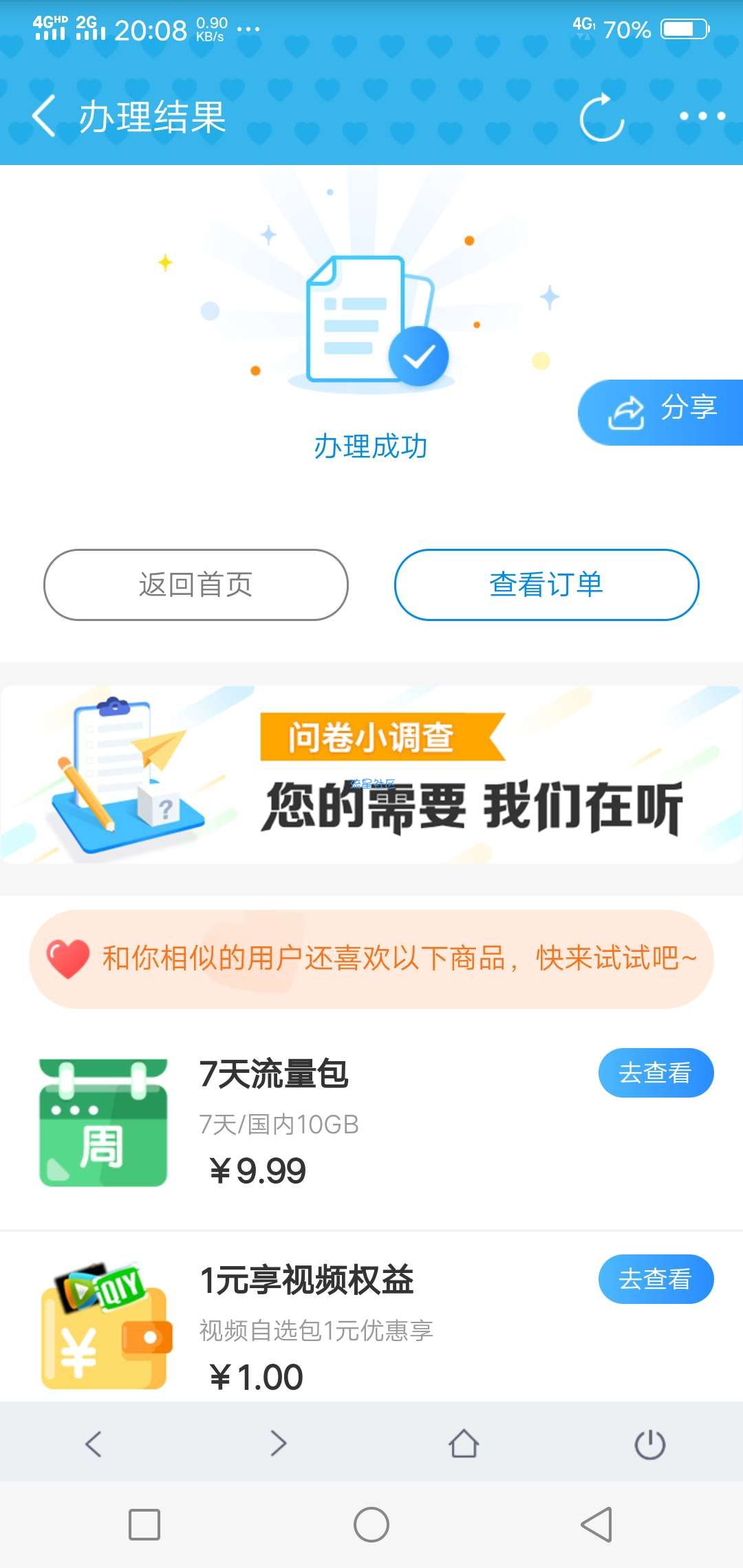Open the three-dot overflow menu

[x=702, y=116]
